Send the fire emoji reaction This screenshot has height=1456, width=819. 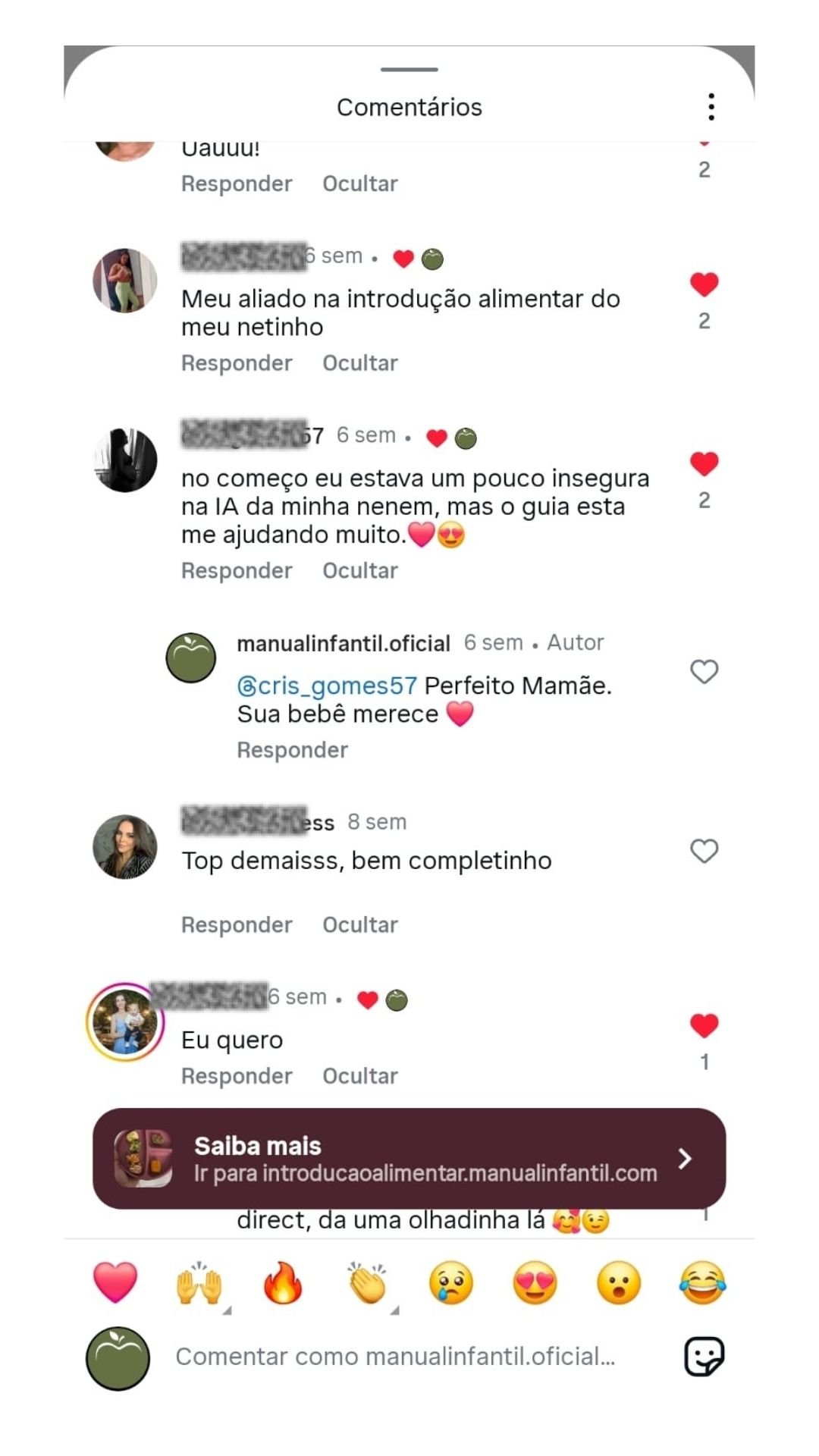[x=283, y=1283]
